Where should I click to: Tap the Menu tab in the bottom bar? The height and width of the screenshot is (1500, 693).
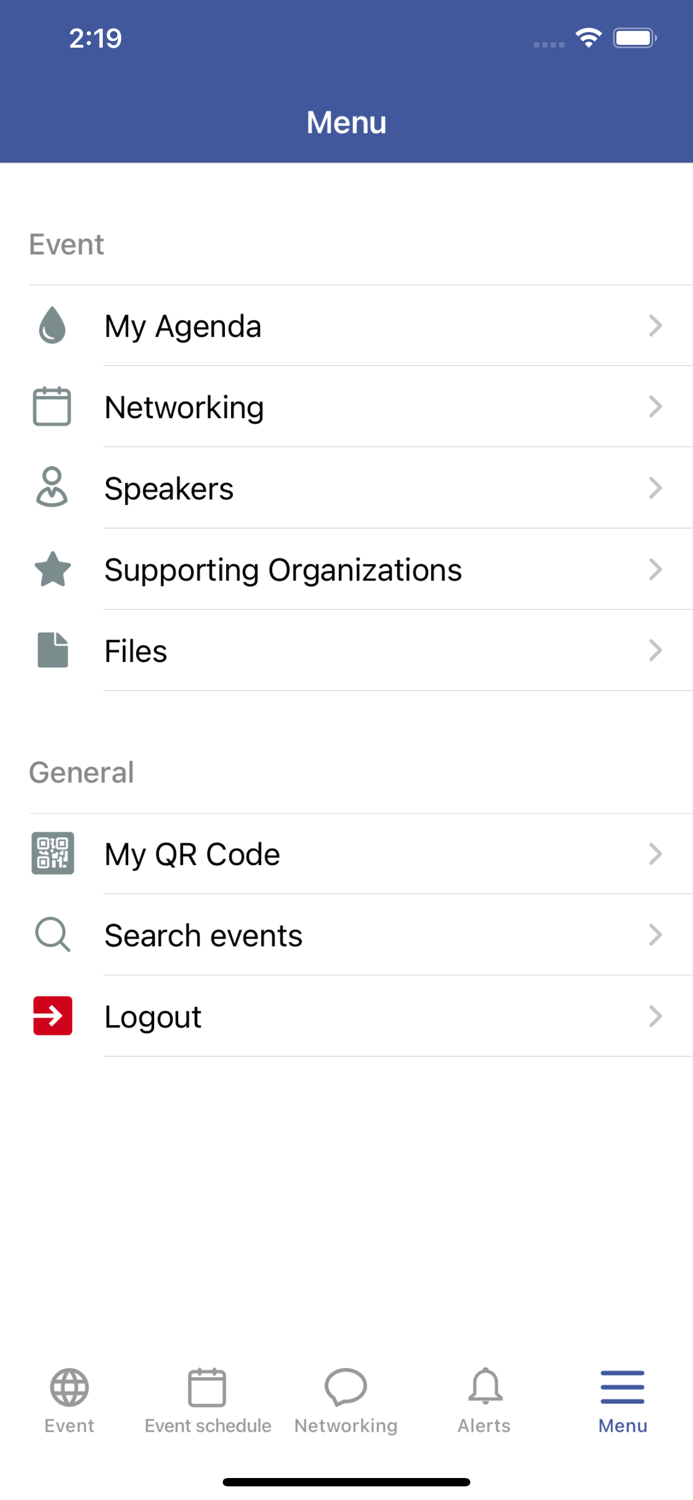coord(623,1402)
